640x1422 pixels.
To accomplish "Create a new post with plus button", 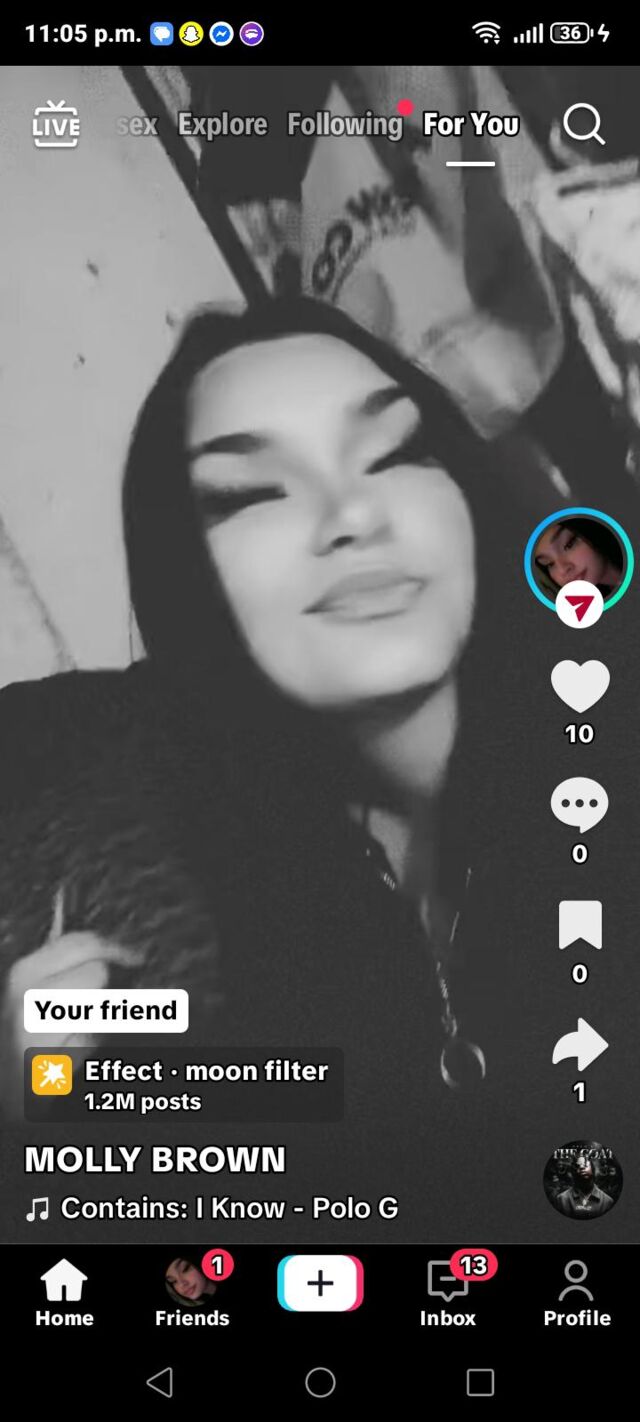I will (x=320, y=1283).
